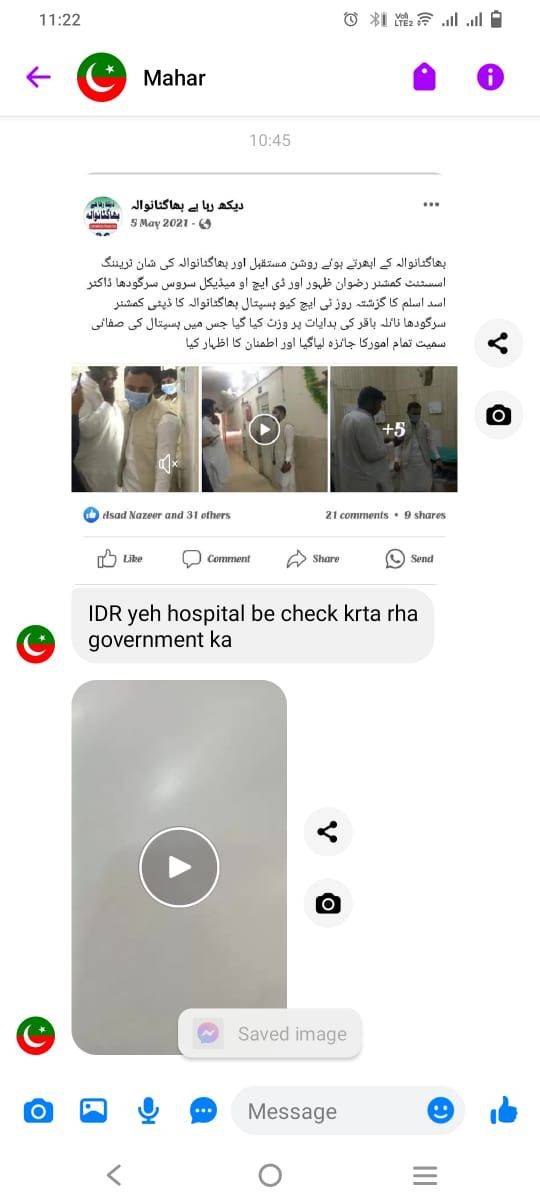Open conversation info icon
The width and height of the screenshot is (540, 1204).
point(490,77)
